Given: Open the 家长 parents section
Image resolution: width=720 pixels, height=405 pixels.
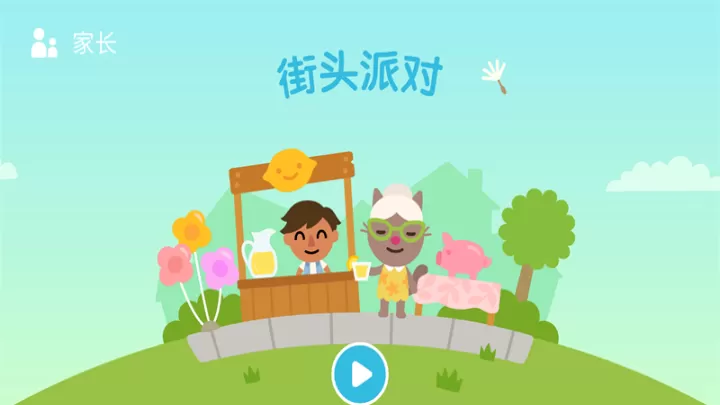Looking at the screenshot, I should click(72, 43).
